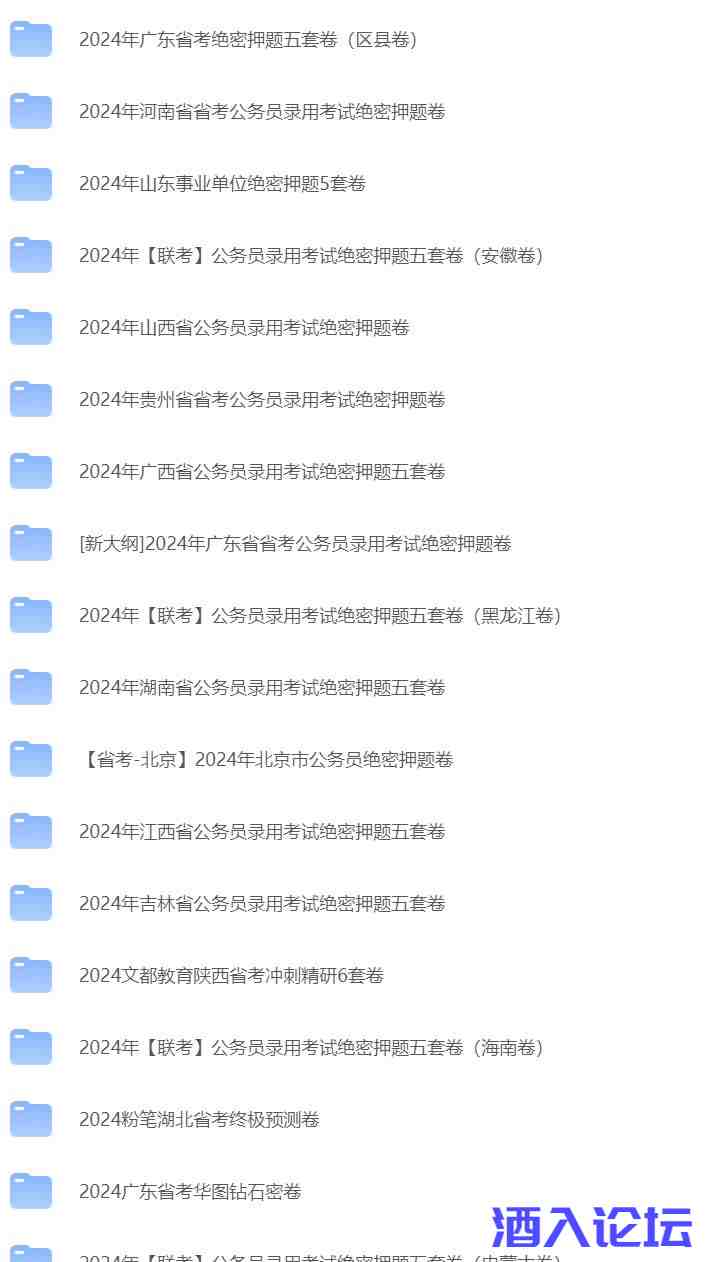Open the 2024年山西省公务员录用考试绝密押题卷 folder
The image size is (707, 1262).
click(244, 328)
